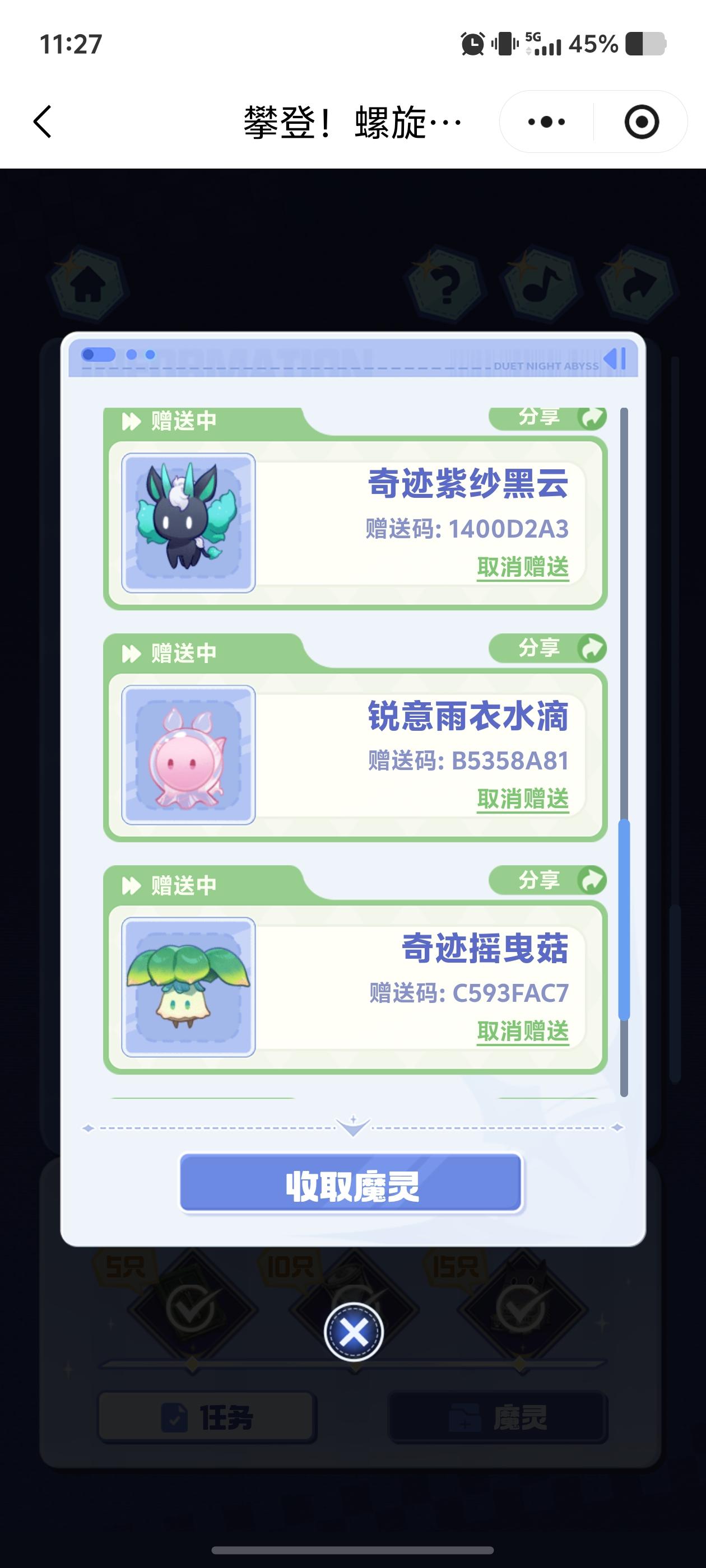Expand more items via the downward chevron divider

[x=352, y=1128]
